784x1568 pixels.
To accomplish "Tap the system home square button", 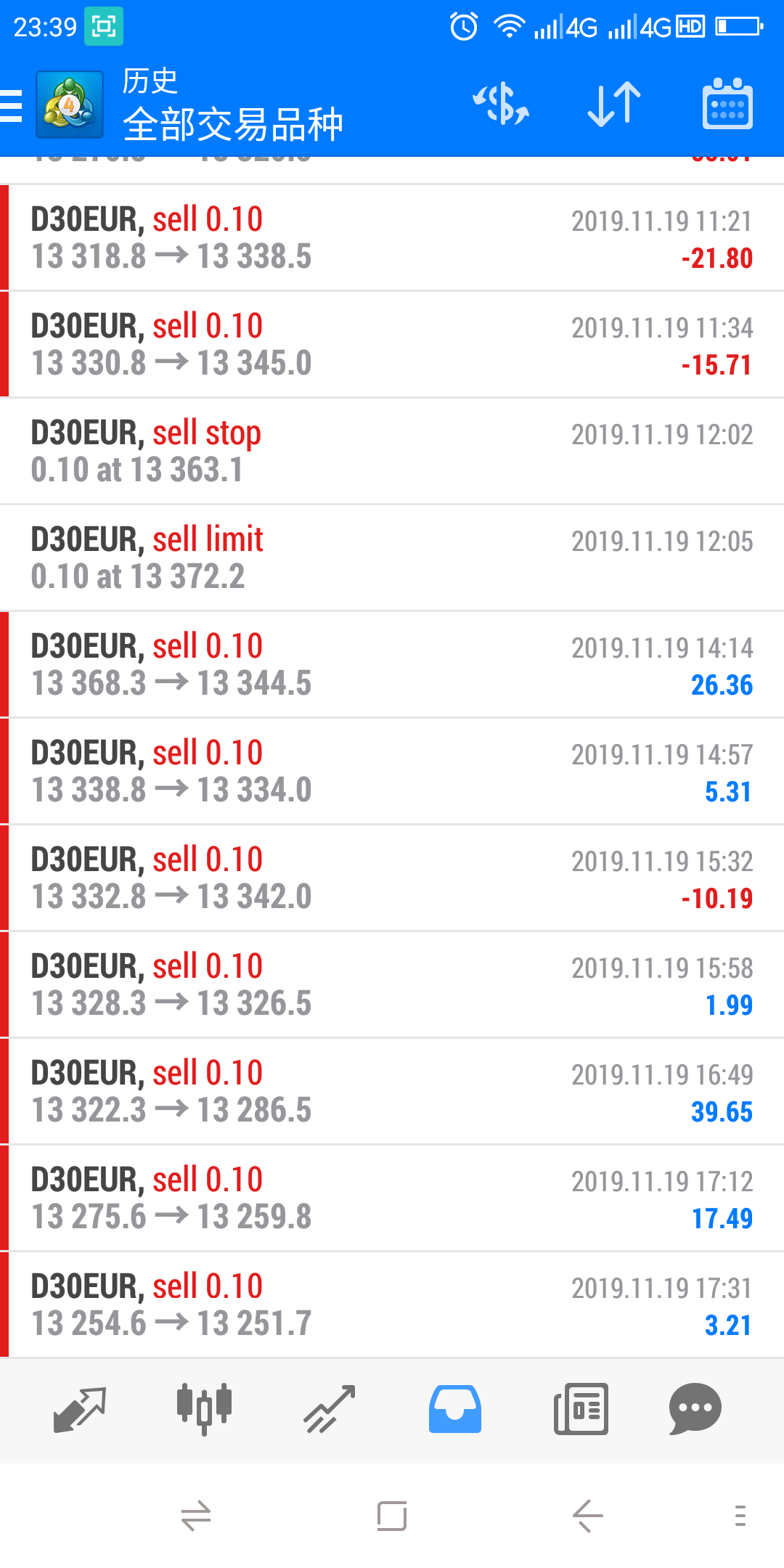I will pos(392,1516).
